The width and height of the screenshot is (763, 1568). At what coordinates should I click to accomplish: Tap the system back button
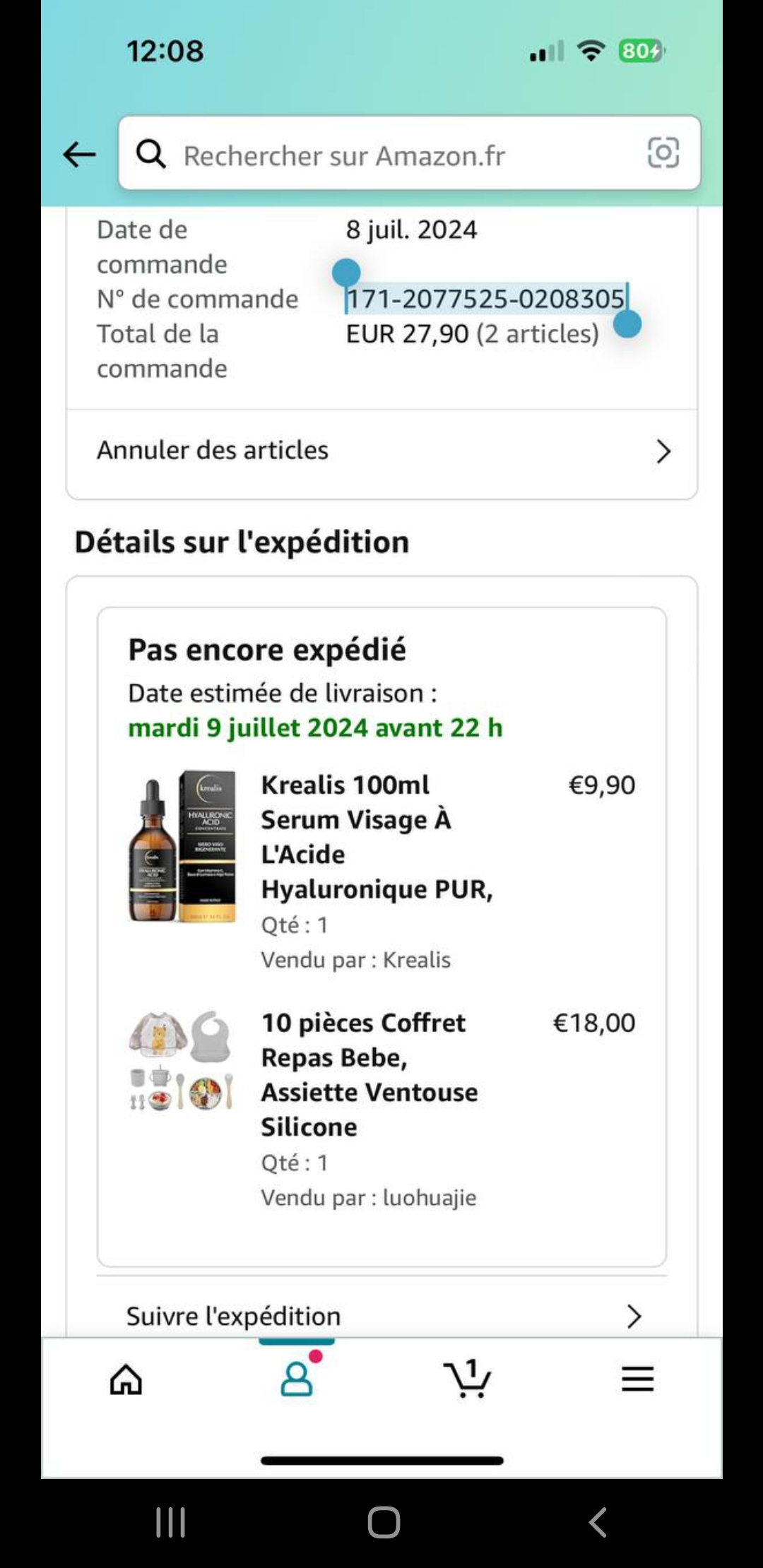[598, 1522]
